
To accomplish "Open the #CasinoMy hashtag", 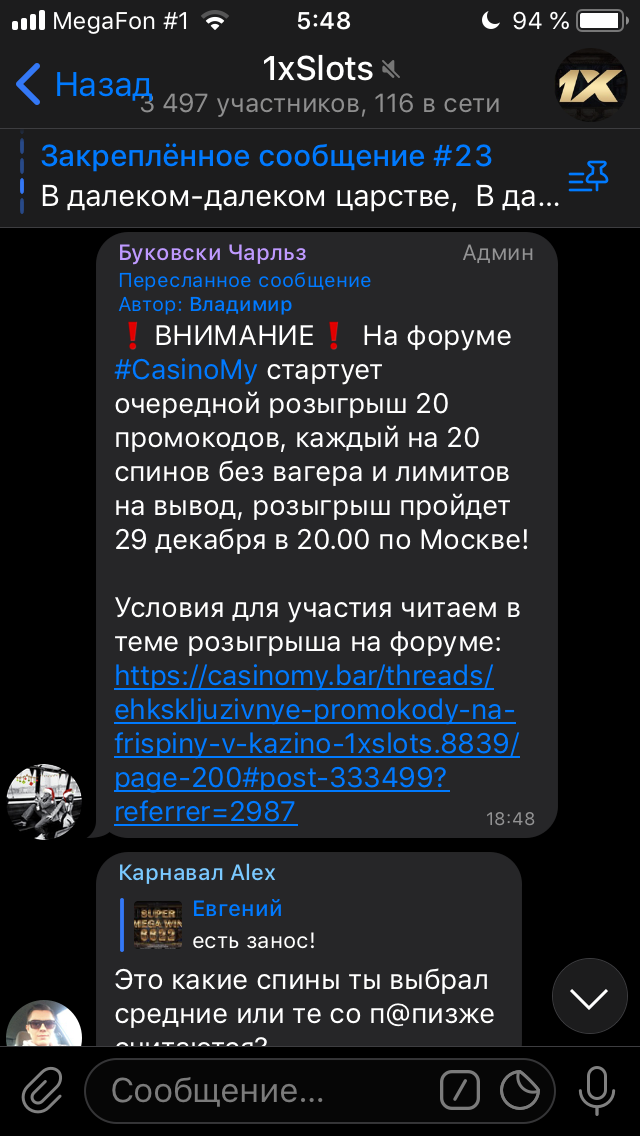I will tap(186, 368).
